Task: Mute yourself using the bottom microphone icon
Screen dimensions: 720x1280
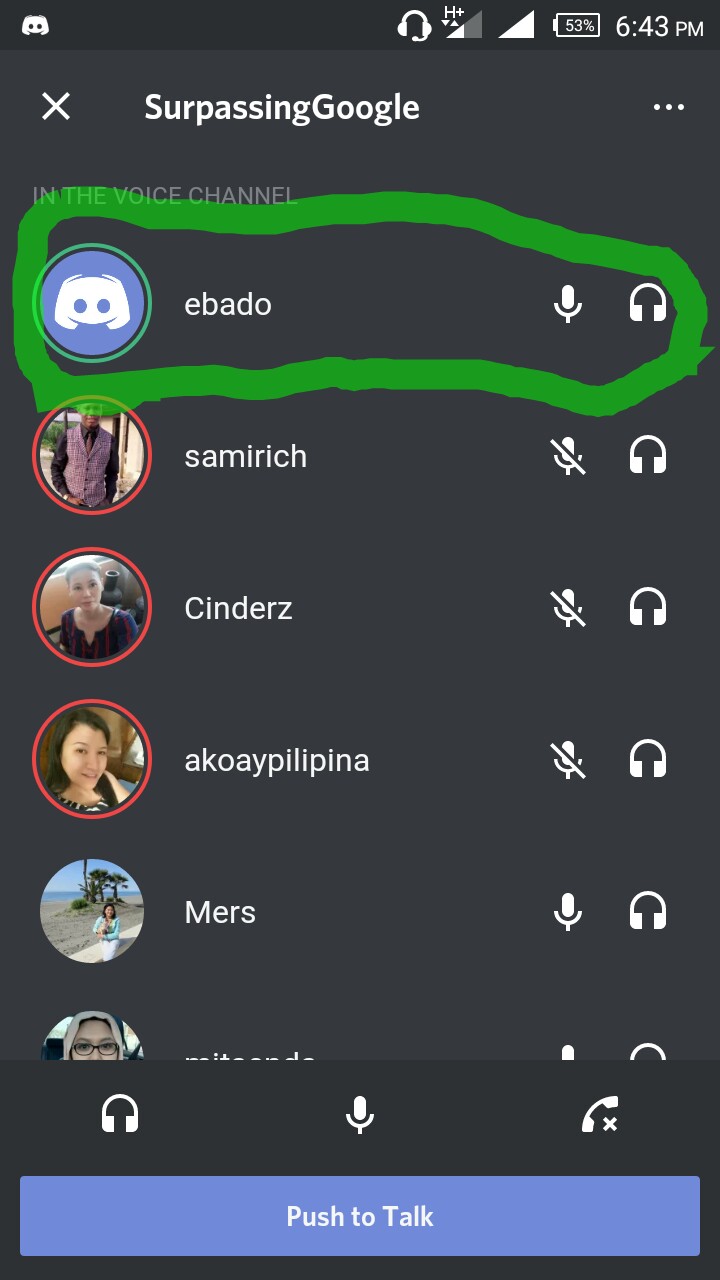Action: (360, 1114)
